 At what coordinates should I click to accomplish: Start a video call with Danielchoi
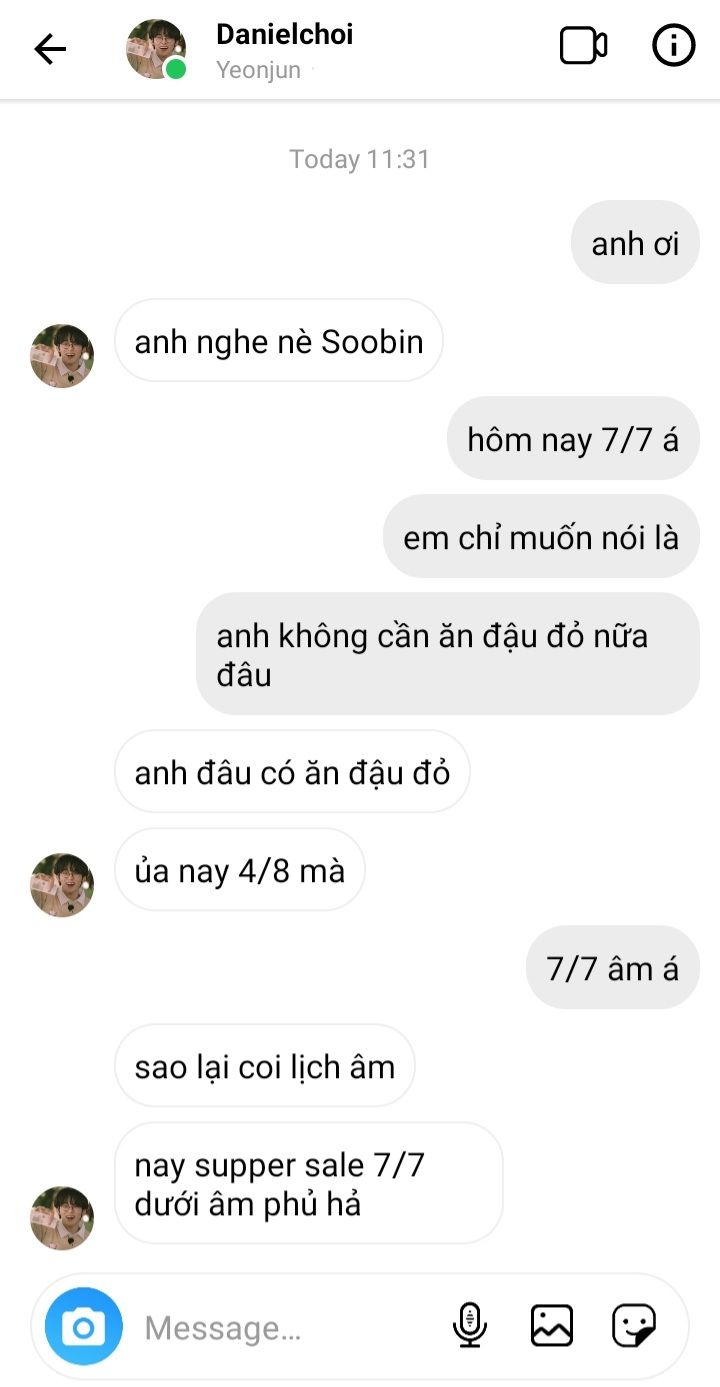(x=583, y=46)
